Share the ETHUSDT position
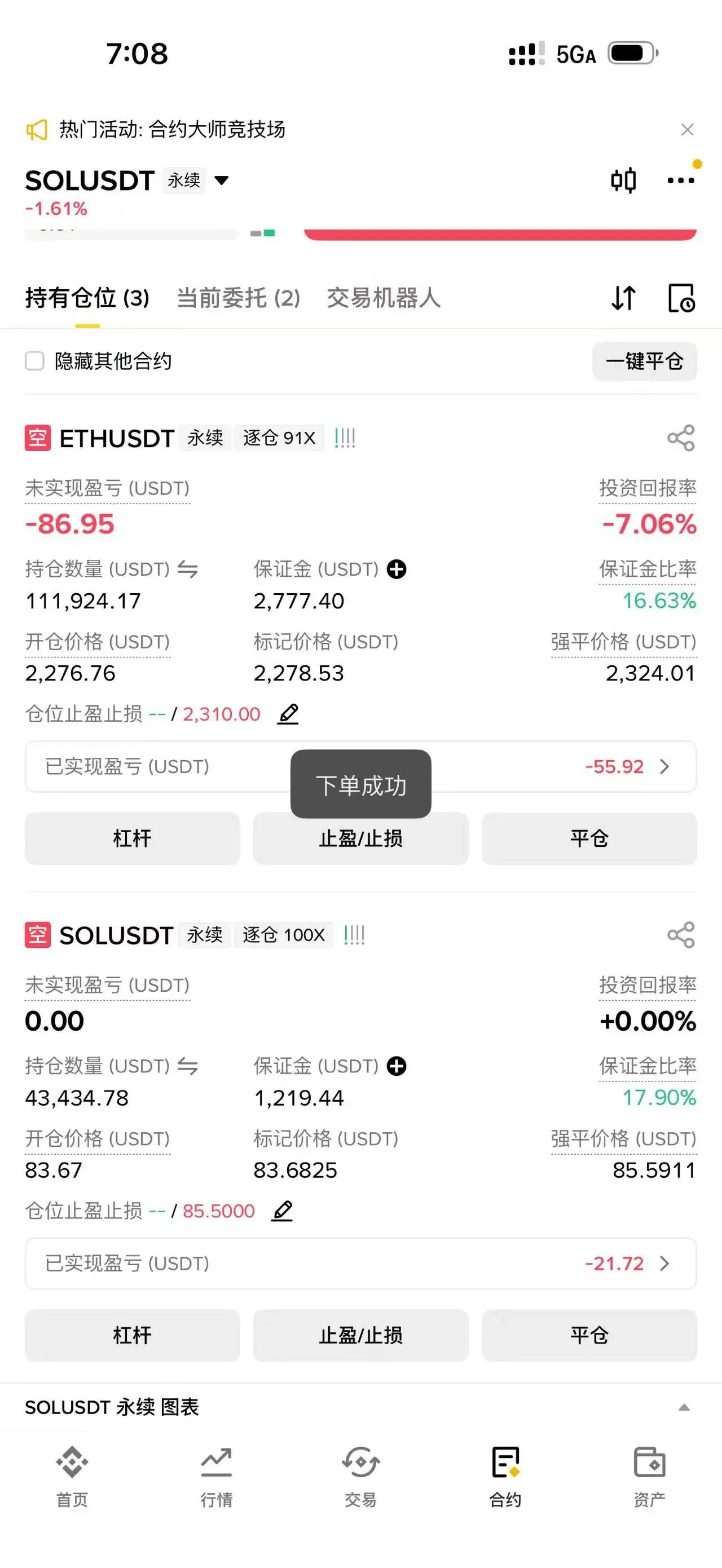The width and height of the screenshot is (722, 1568). click(x=681, y=438)
